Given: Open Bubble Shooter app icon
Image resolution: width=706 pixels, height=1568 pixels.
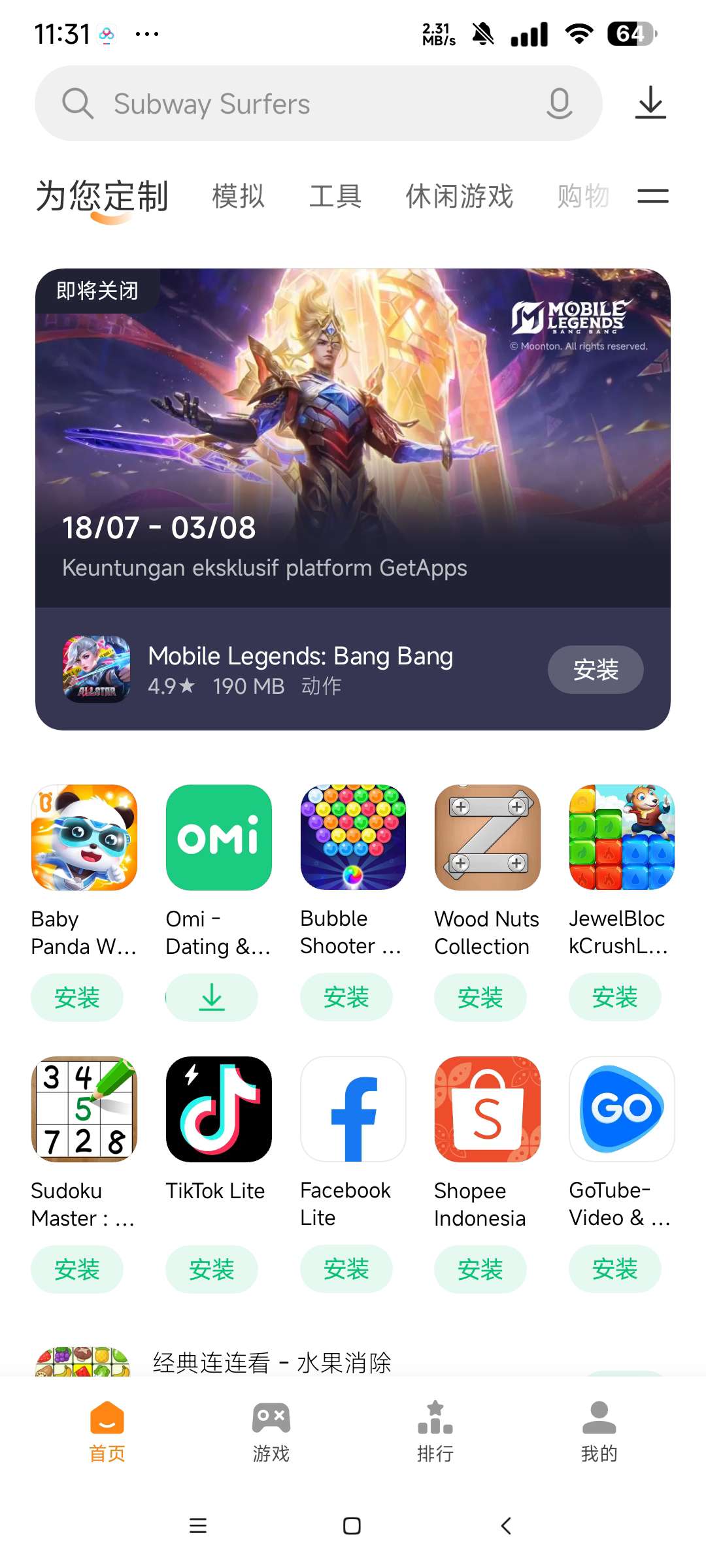Looking at the screenshot, I should [x=353, y=838].
